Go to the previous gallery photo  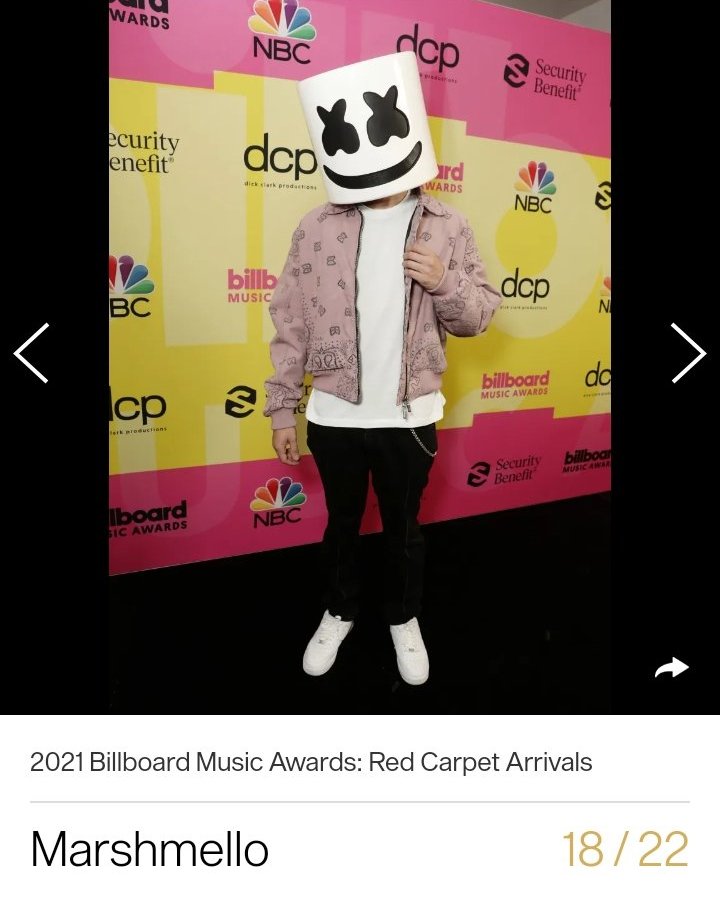(x=32, y=353)
